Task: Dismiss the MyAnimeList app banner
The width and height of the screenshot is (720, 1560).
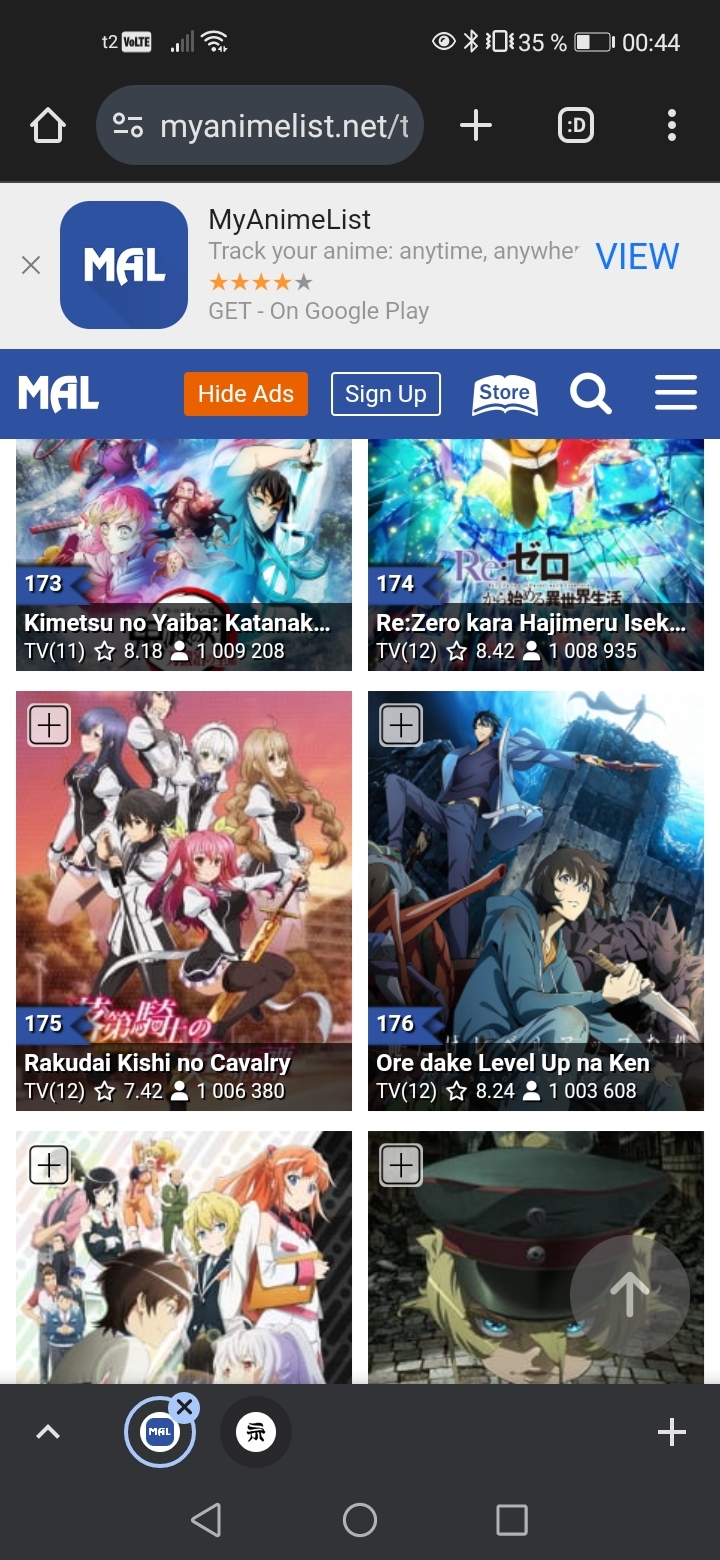Action: [x=31, y=265]
